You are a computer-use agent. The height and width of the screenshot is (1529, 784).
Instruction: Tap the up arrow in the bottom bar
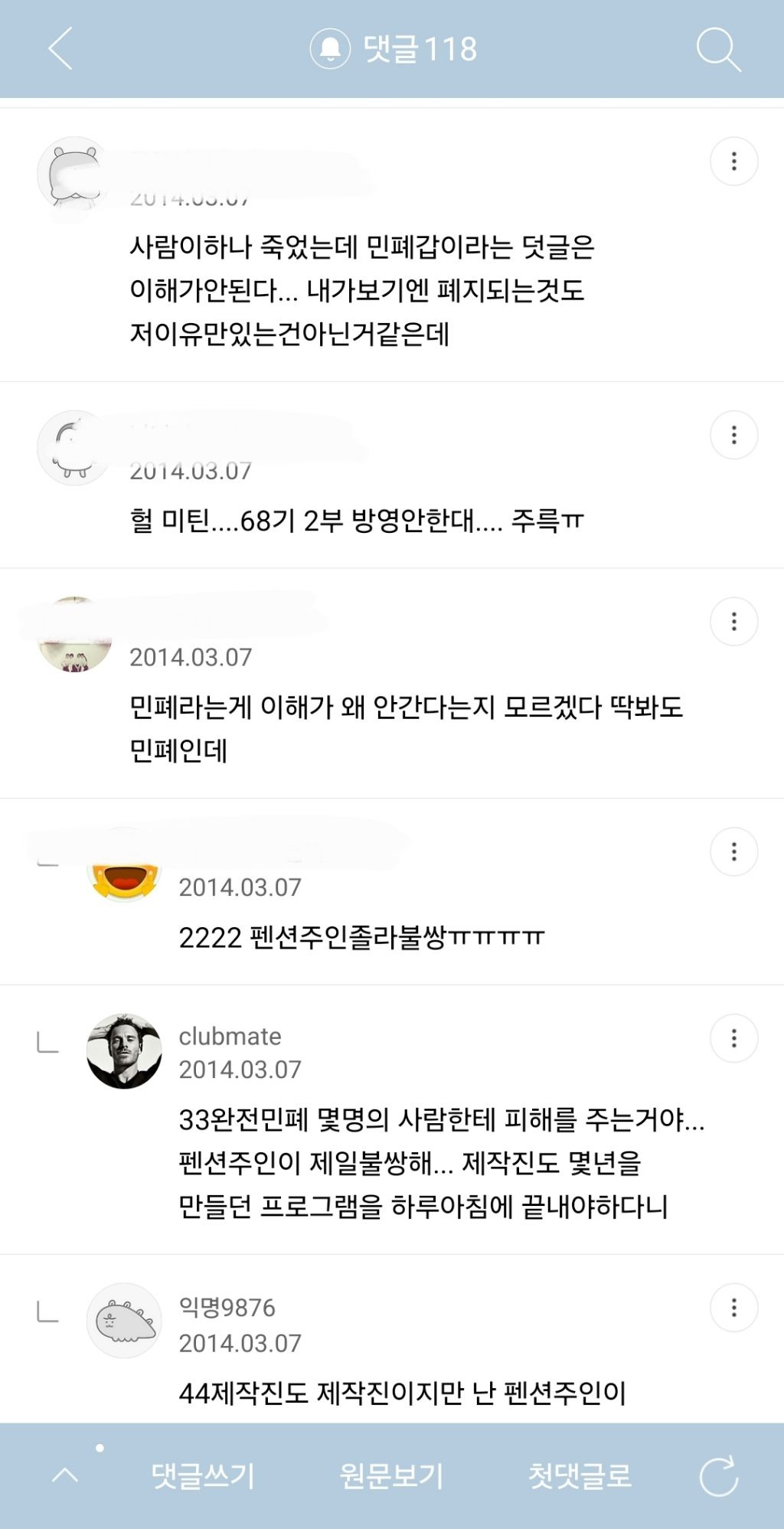[x=65, y=1474]
